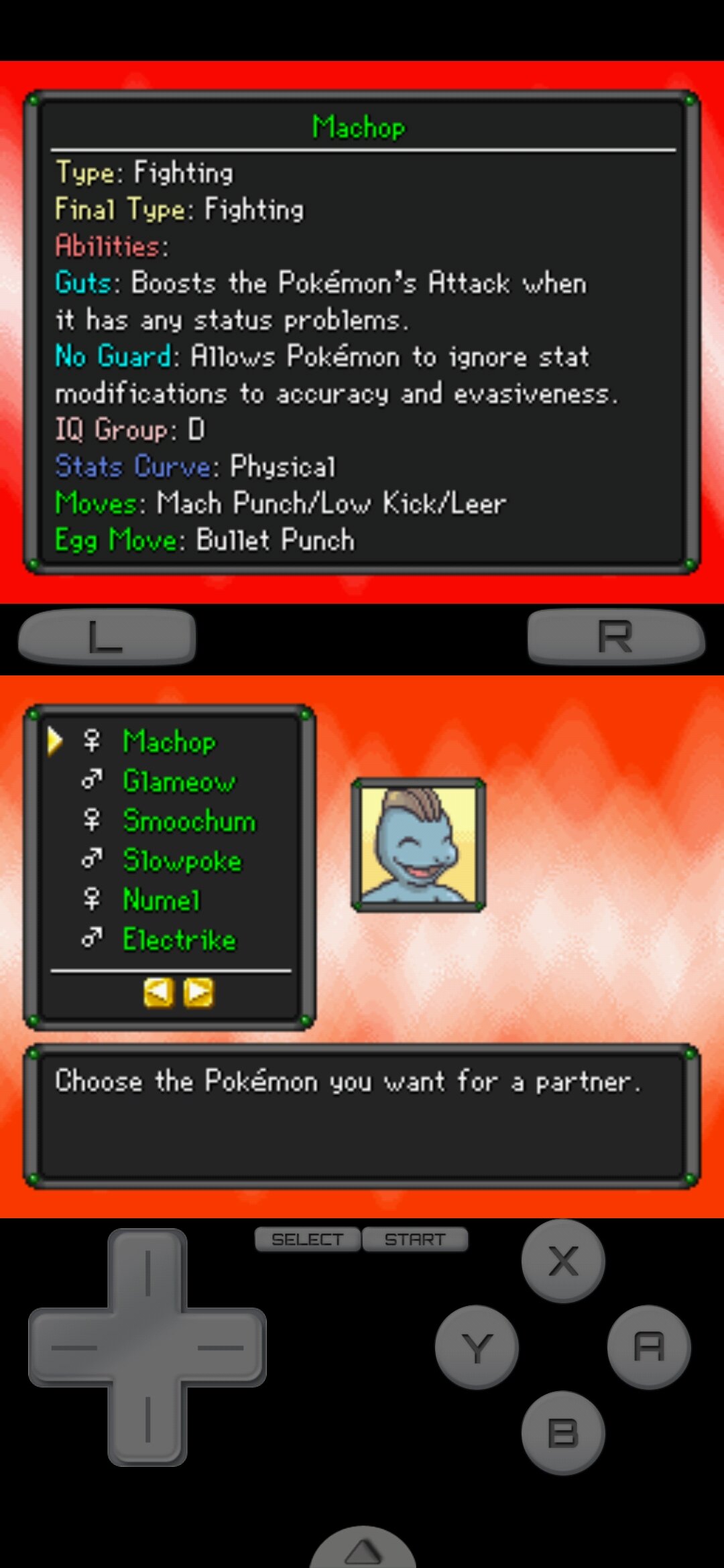The height and width of the screenshot is (1568, 724).
Task: Tap D-pad down direction
Action: (147, 1421)
